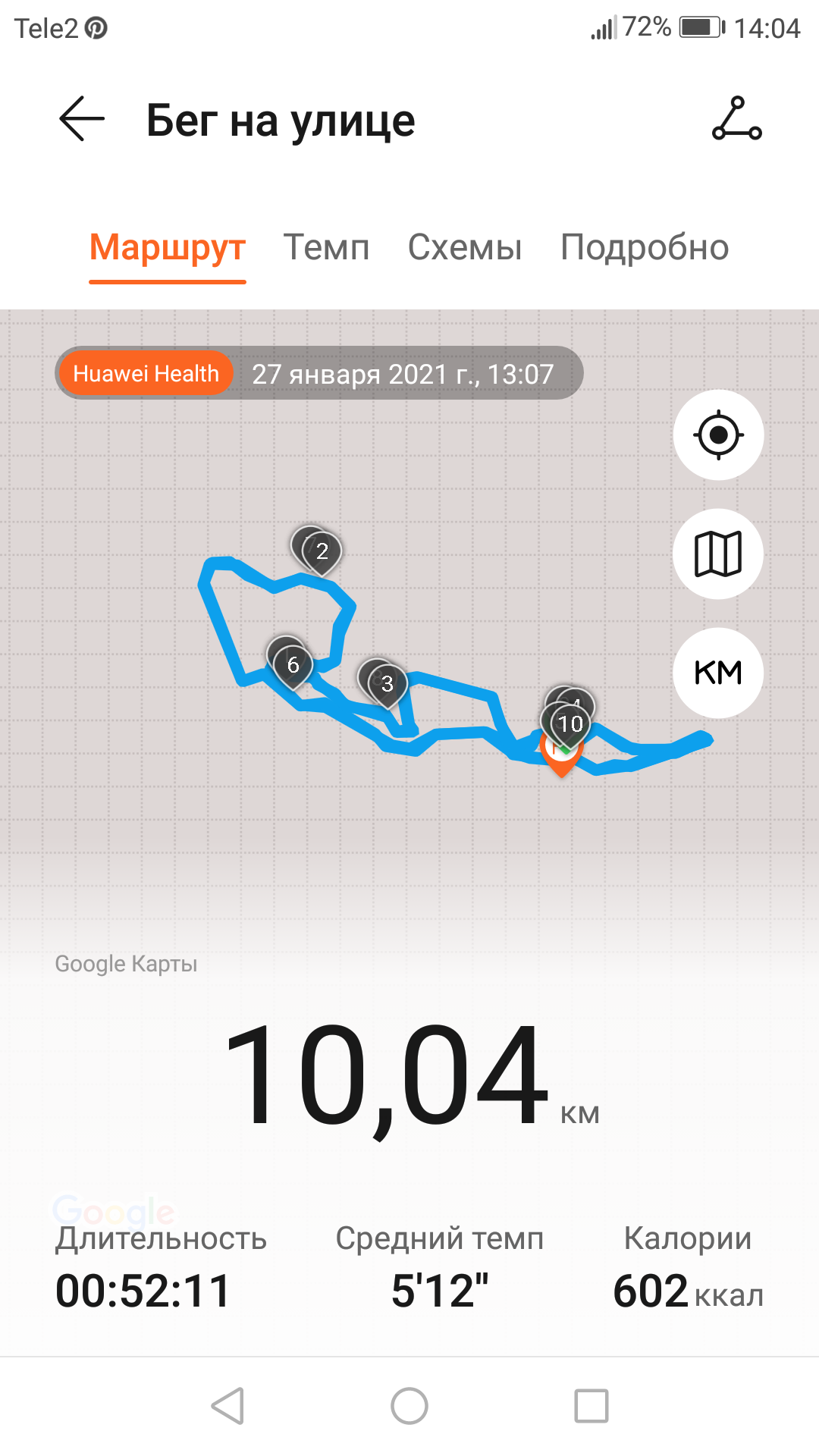Go back using the arrow icon
This screenshot has width=819, height=1456.
point(82,119)
